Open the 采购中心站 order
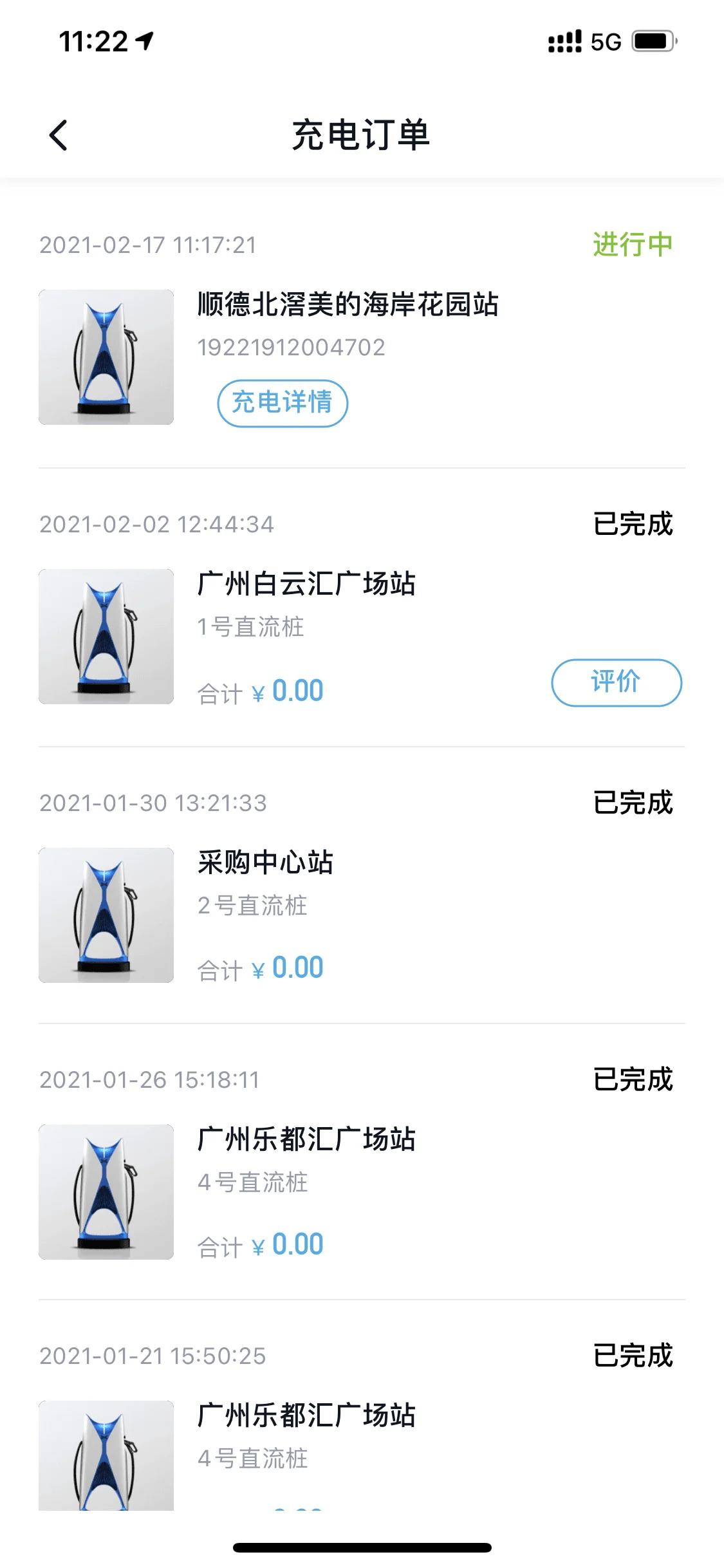Screen dimensions: 724x1568 265,863
